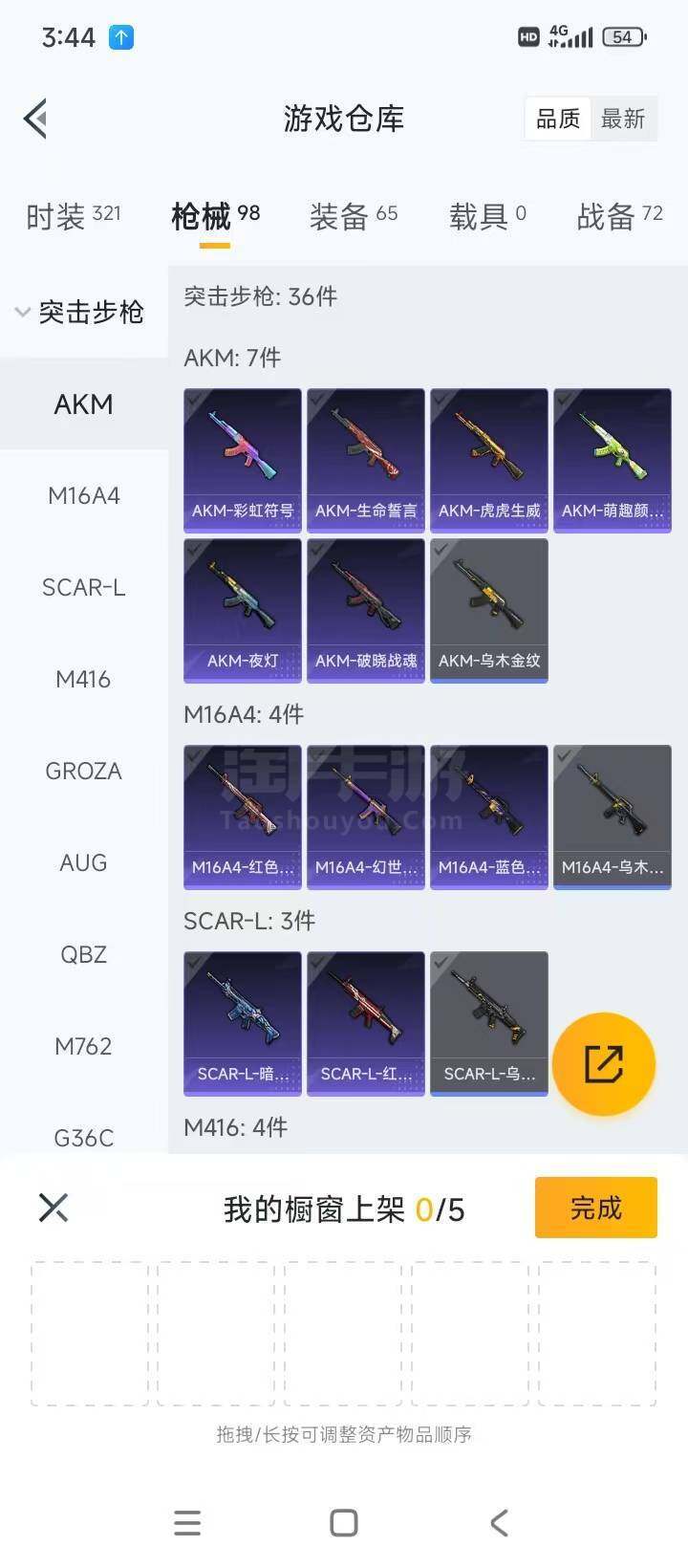Sort the warehouse by 品质
The height and width of the screenshot is (1568, 688).
click(x=558, y=119)
